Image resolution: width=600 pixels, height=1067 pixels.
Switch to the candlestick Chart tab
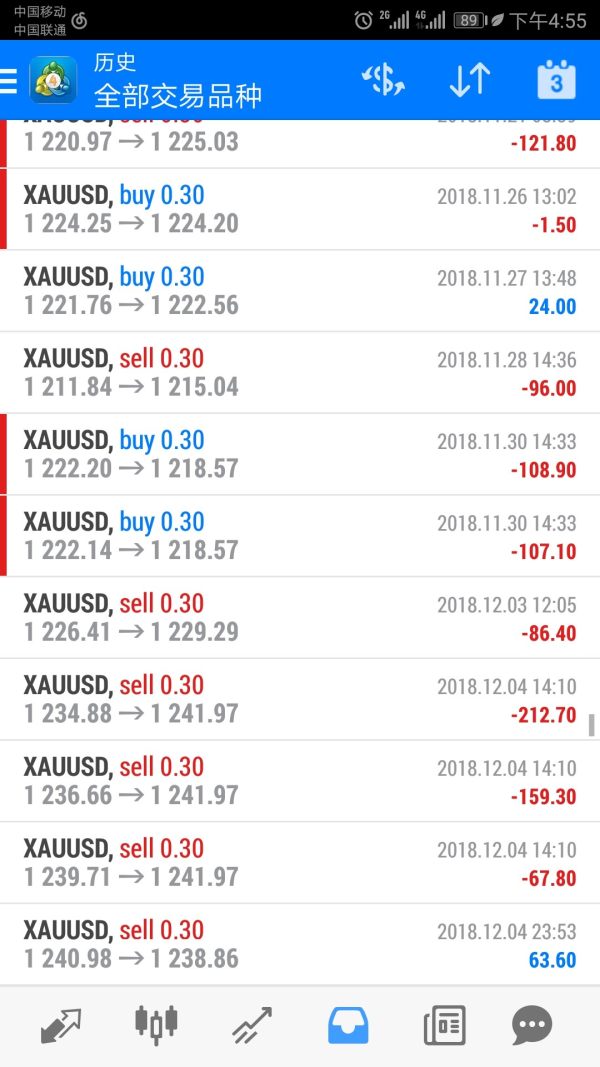(x=156, y=1025)
